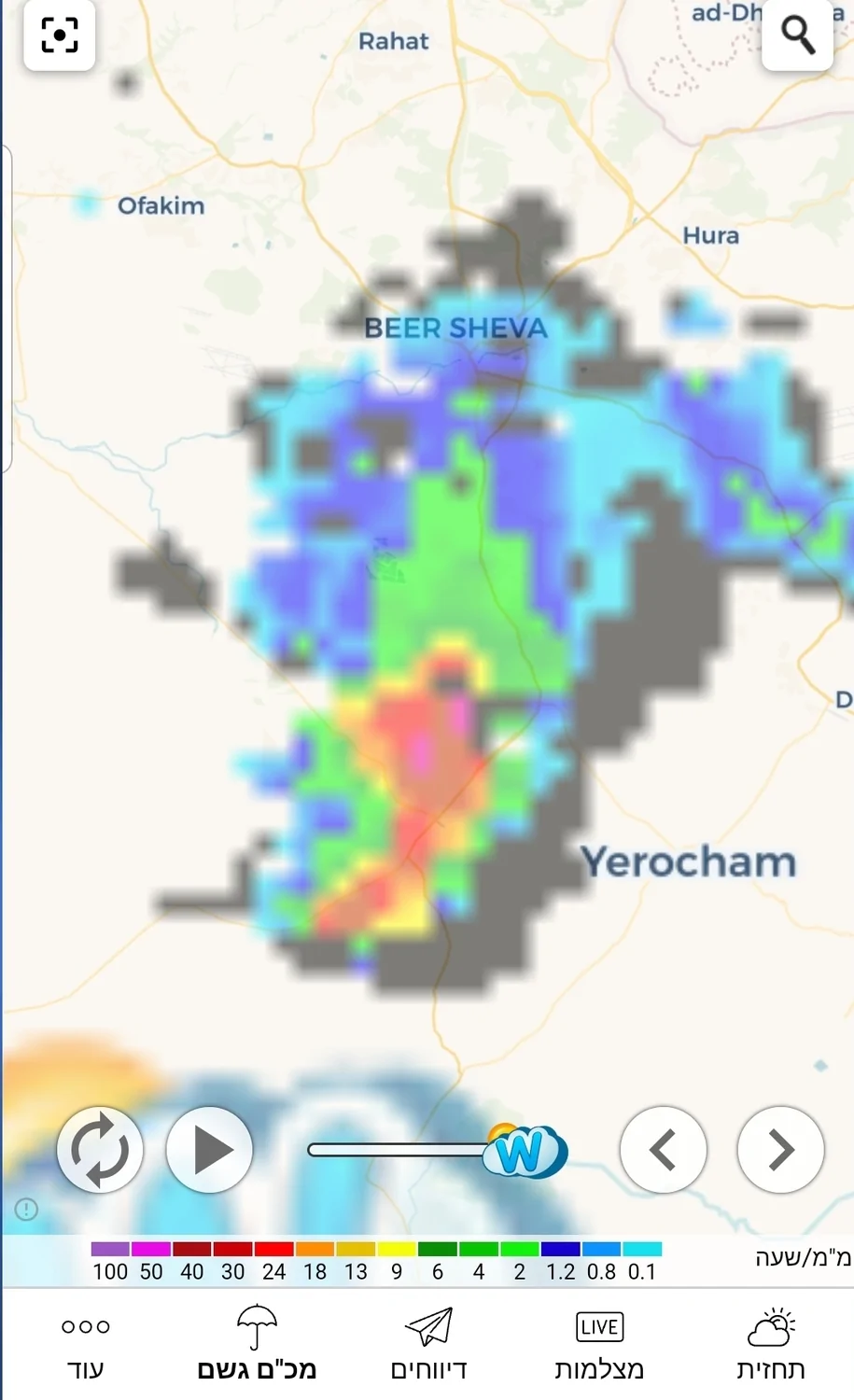The height and width of the screenshot is (1400, 854).
Task: Go to previous radar frame
Action: point(664,1150)
